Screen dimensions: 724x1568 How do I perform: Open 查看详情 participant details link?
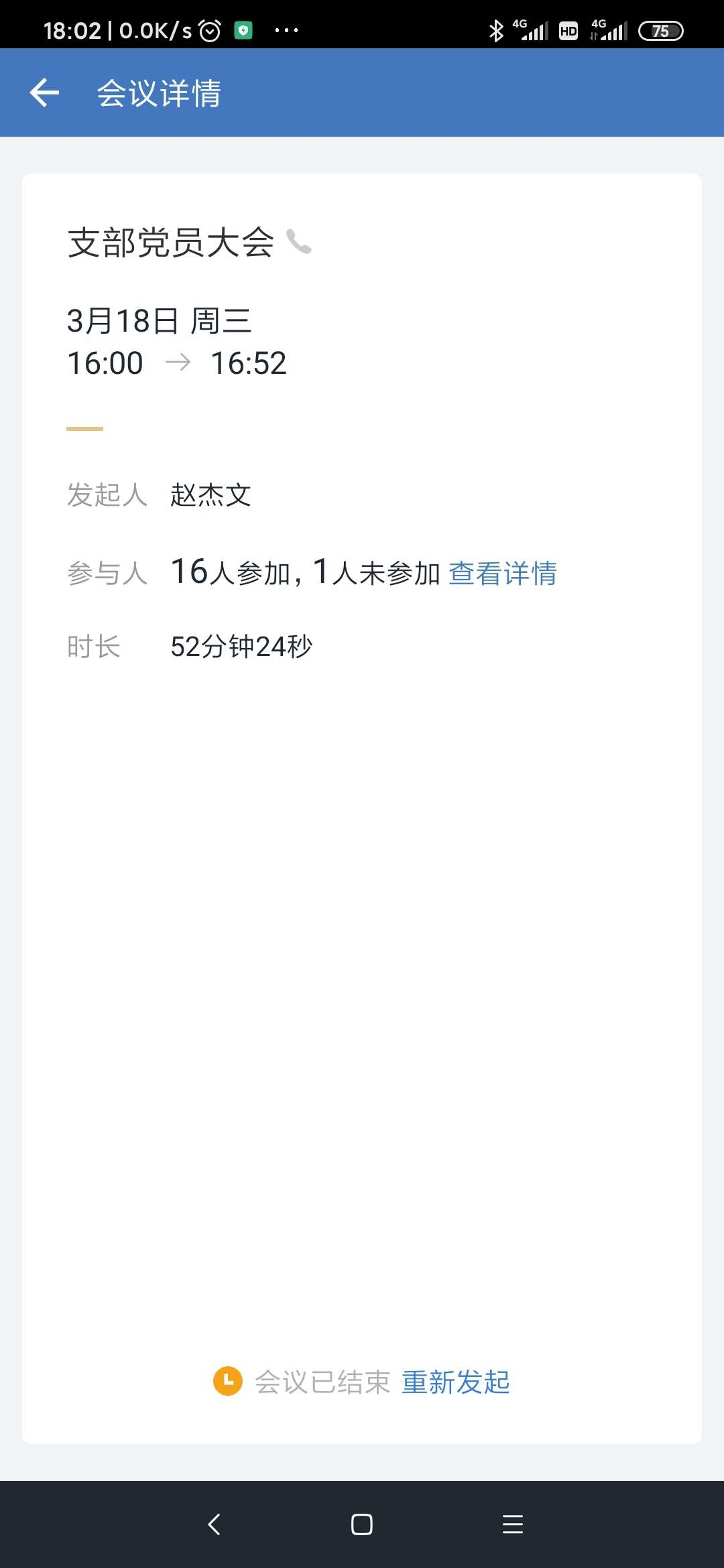point(502,574)
